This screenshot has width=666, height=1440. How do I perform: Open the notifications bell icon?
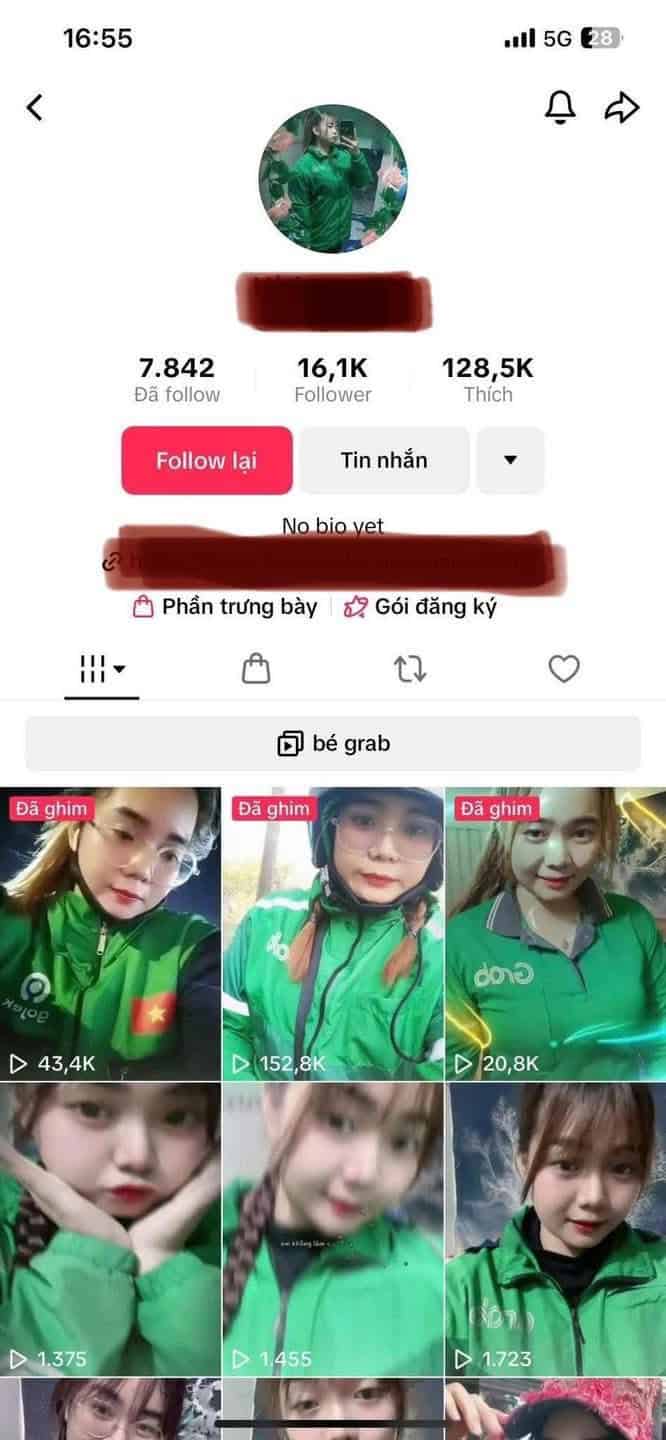560,107
